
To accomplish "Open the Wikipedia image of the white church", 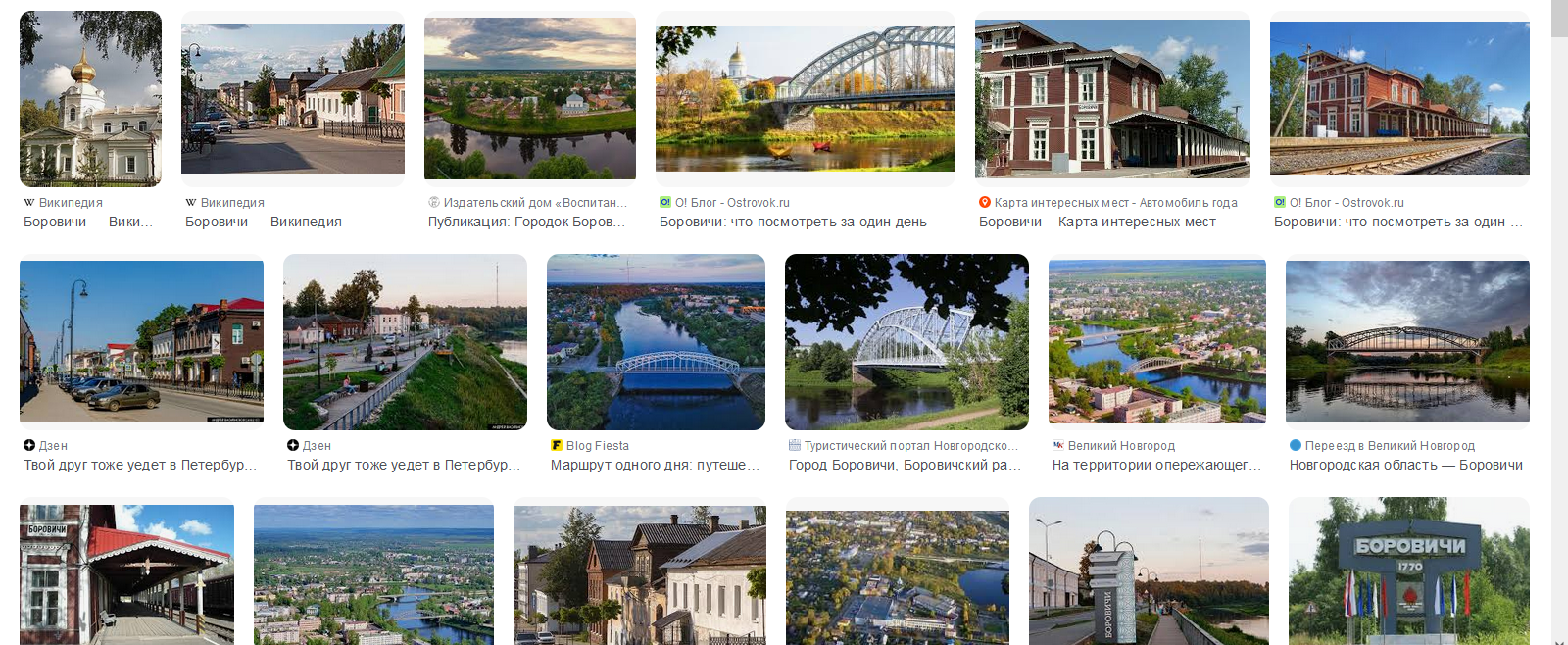I will click(x=90, y=98).
